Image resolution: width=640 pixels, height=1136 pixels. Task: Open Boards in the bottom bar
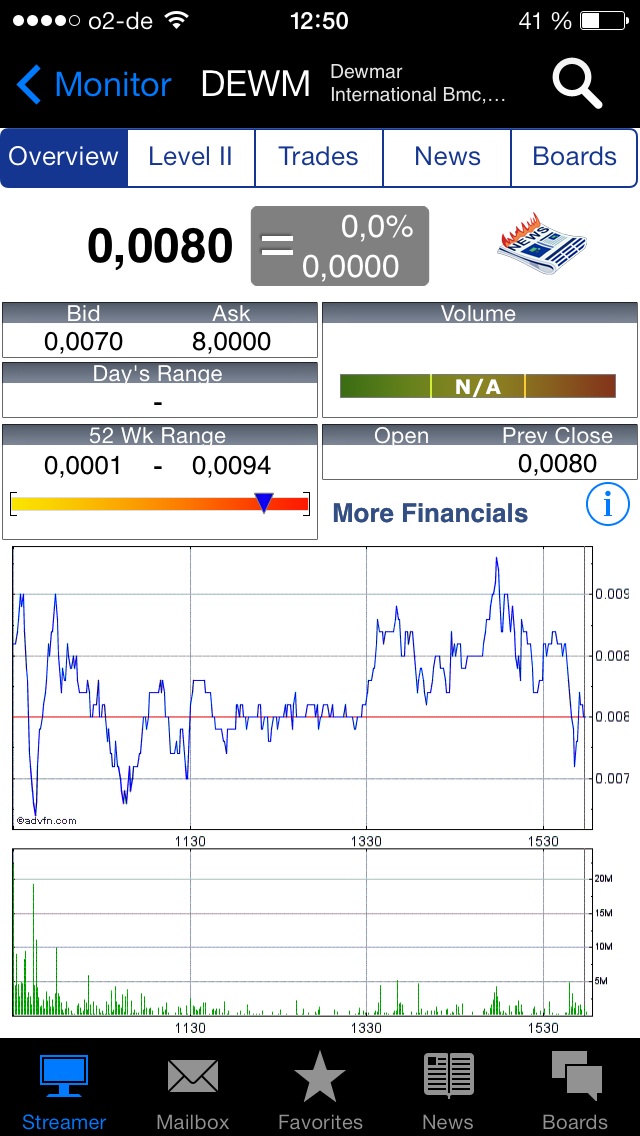[x=575, y=1089]
